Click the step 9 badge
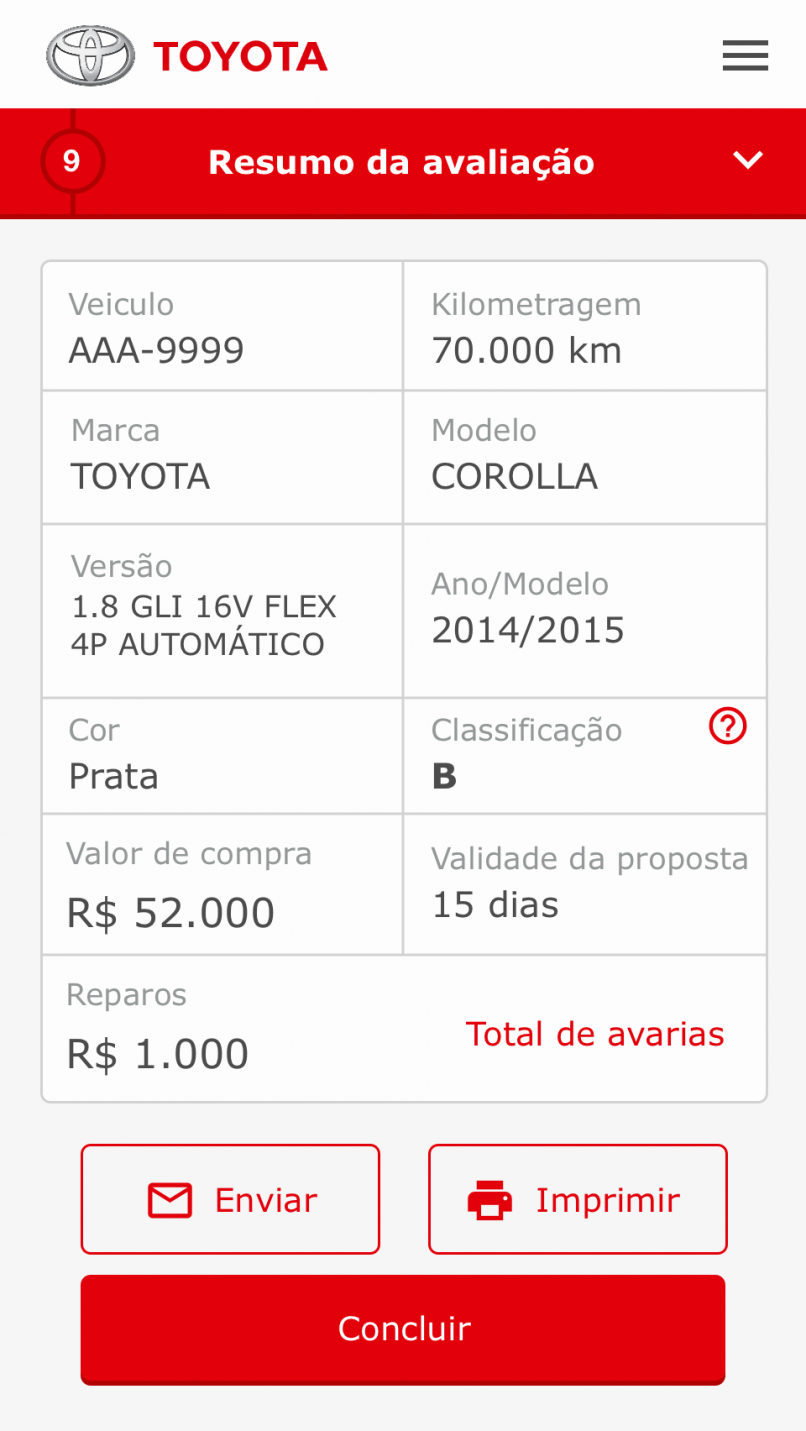The height and width of the screenshot is (1431, 806). [x=72, y=162]
